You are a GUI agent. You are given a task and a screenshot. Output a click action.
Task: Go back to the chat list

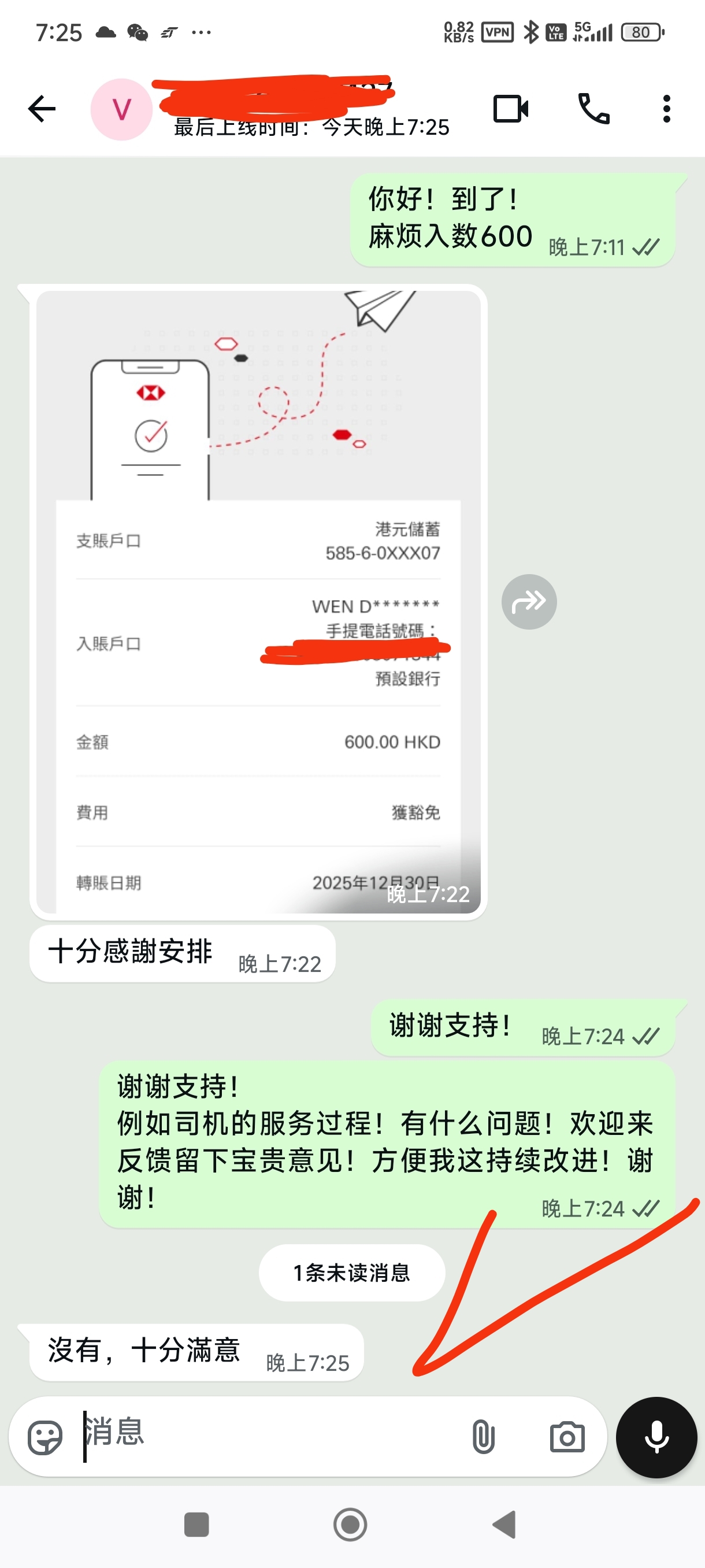(42, 110)
